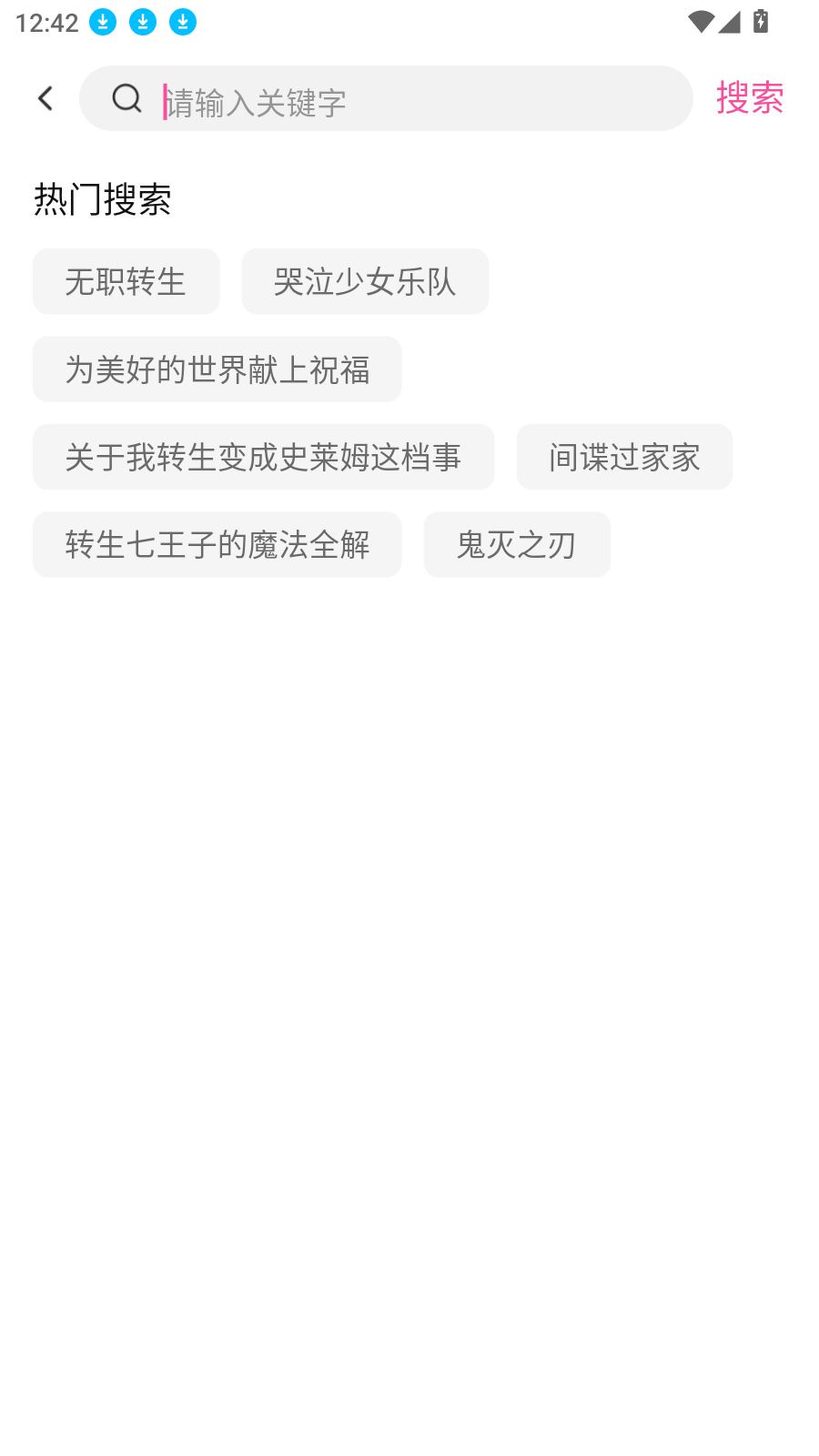
Task: Choose the 哭泣少女乐队 suggestion
Action: [365, 281]
